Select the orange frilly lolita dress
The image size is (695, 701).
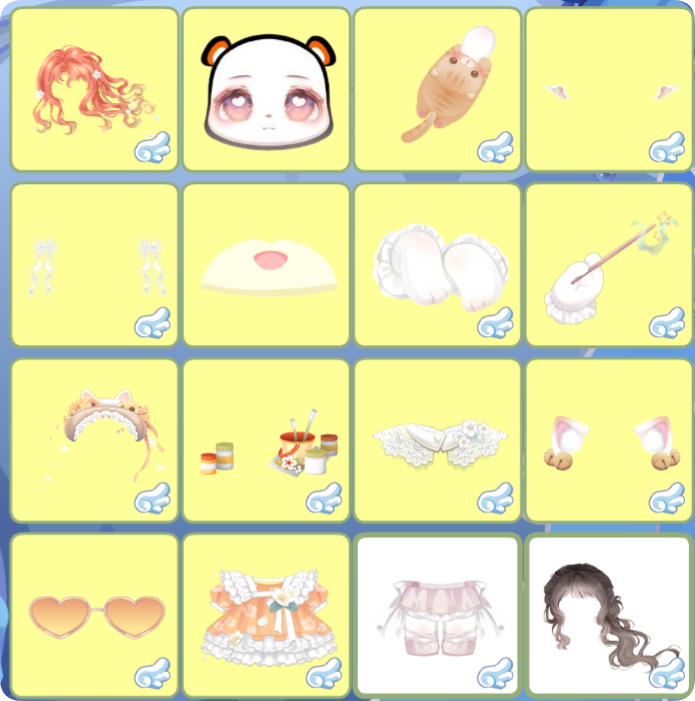coord(266,614)
